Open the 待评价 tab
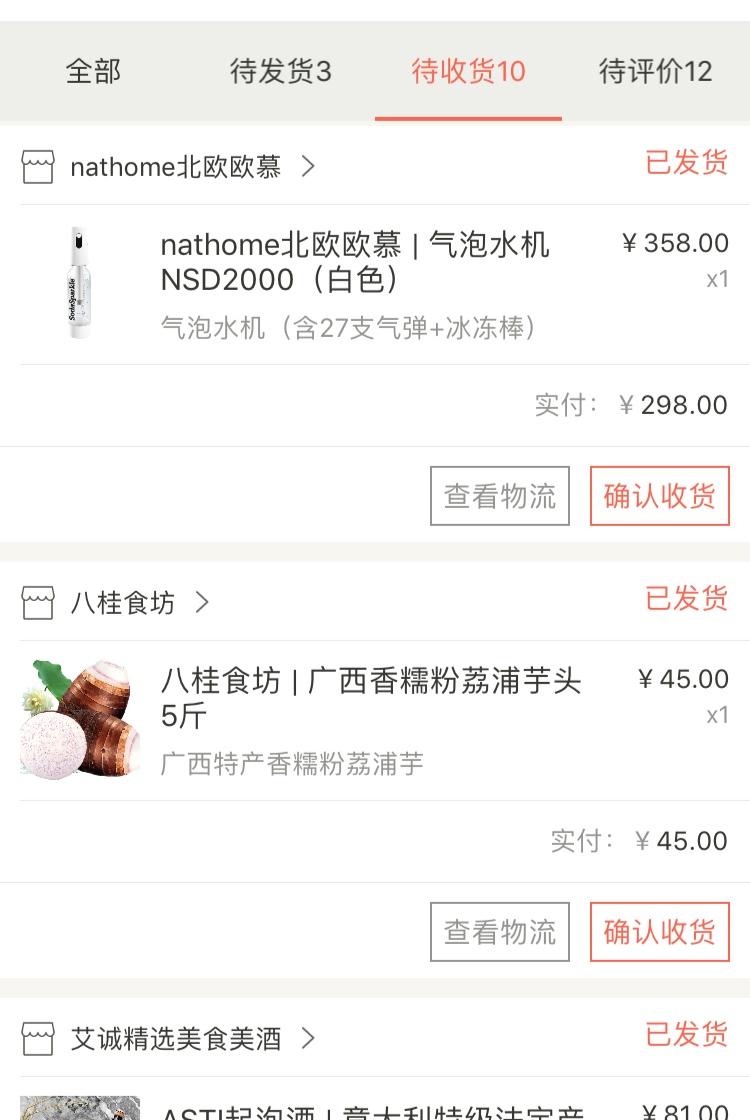 click(655, 72)
